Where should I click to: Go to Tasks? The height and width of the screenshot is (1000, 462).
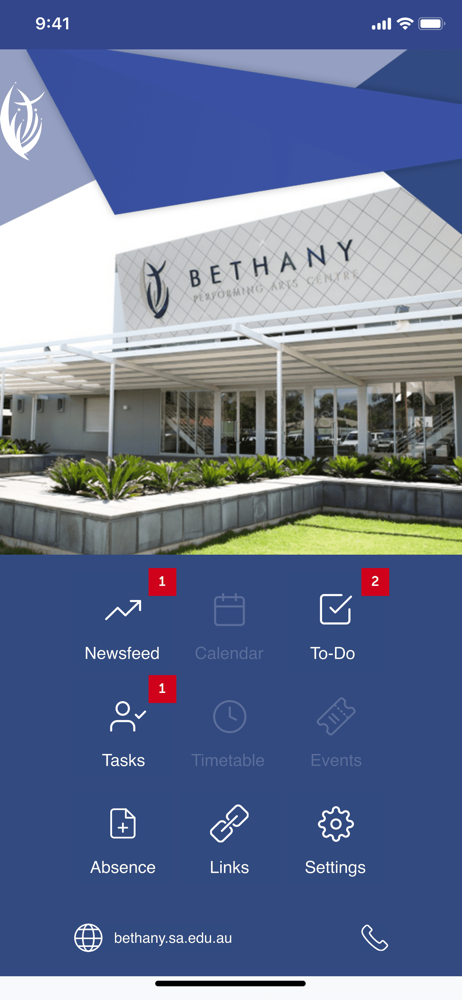(x=124, y=733)
